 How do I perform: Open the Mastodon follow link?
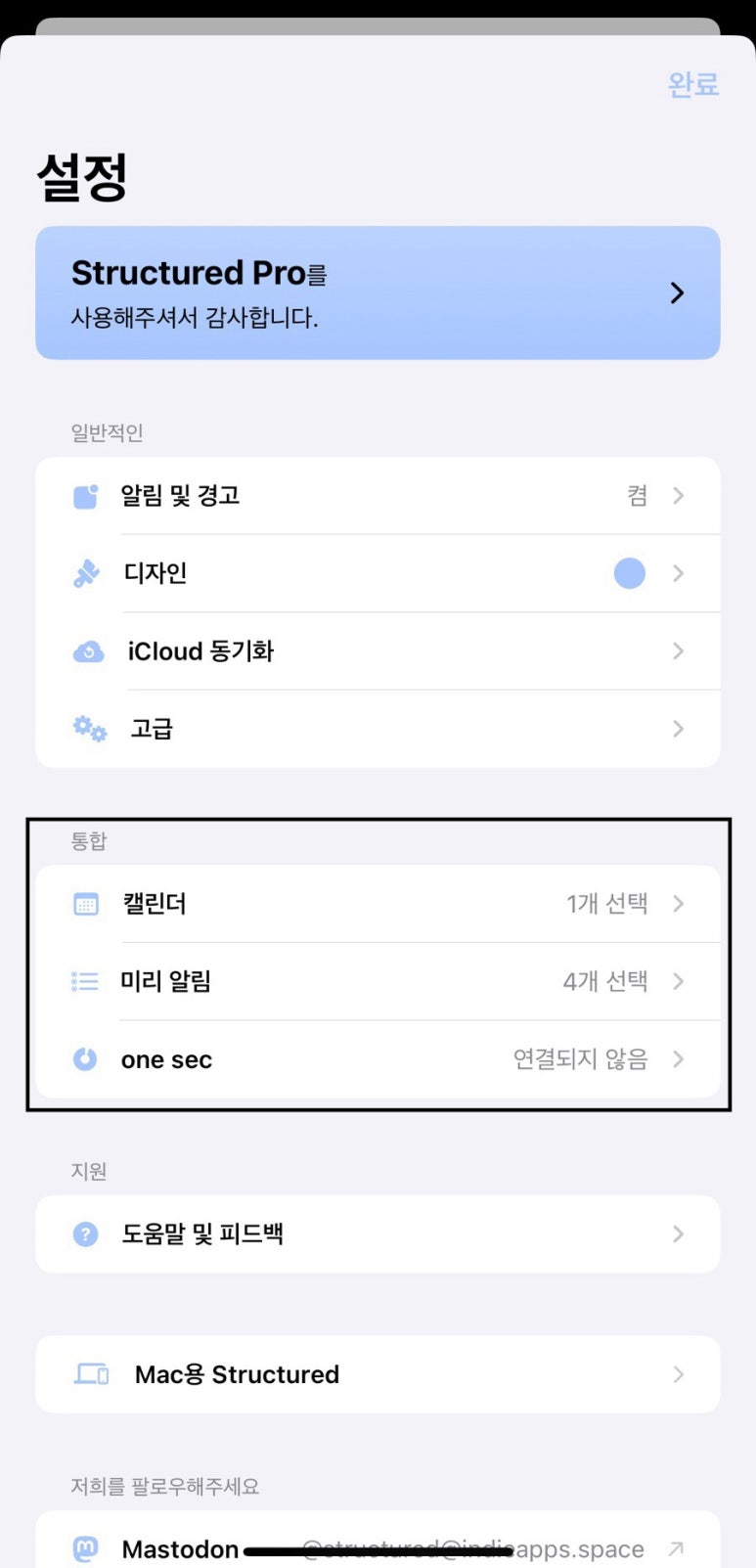pos(378,1542)
